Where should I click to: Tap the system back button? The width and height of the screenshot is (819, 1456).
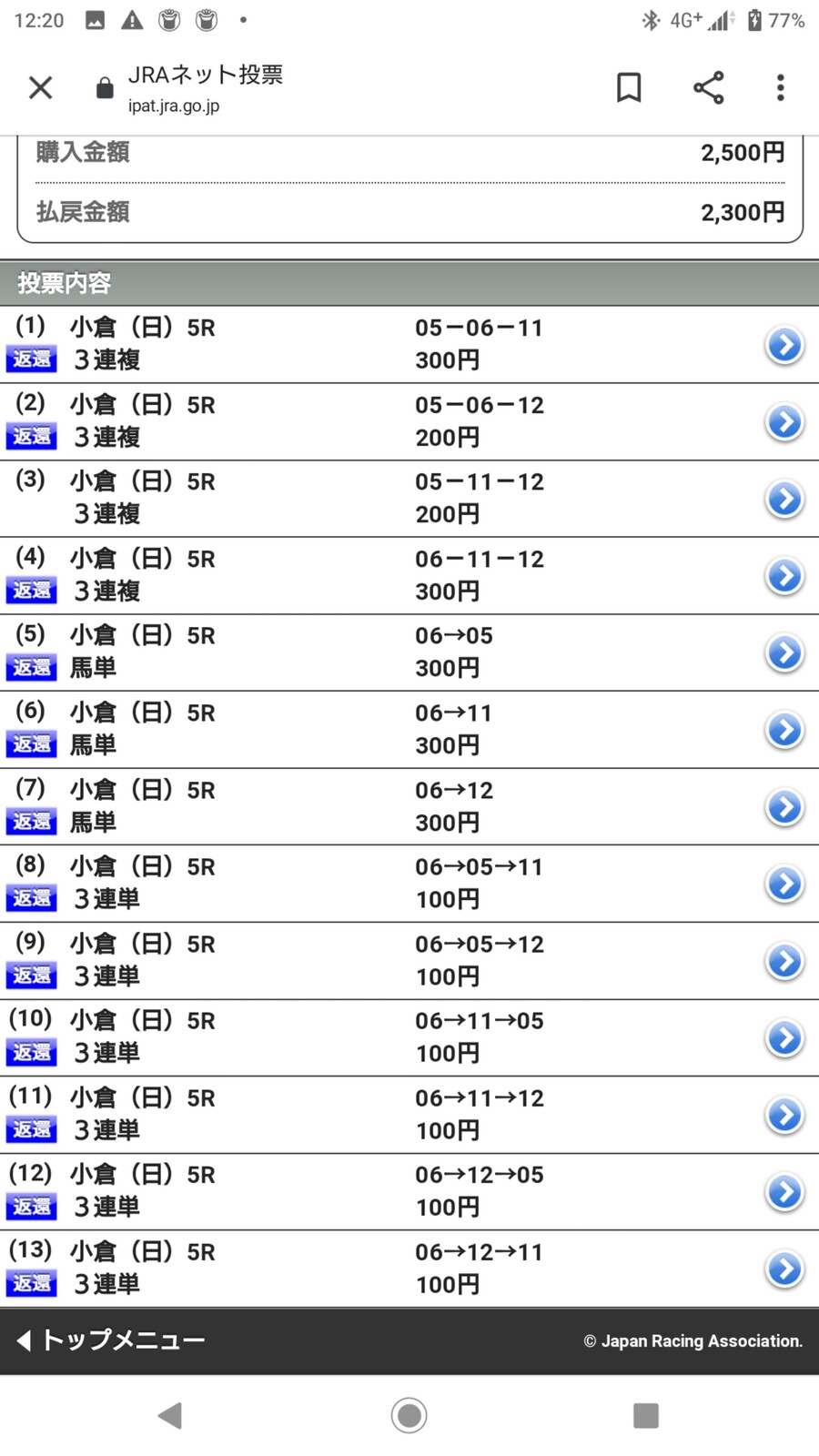point(170,1415)
